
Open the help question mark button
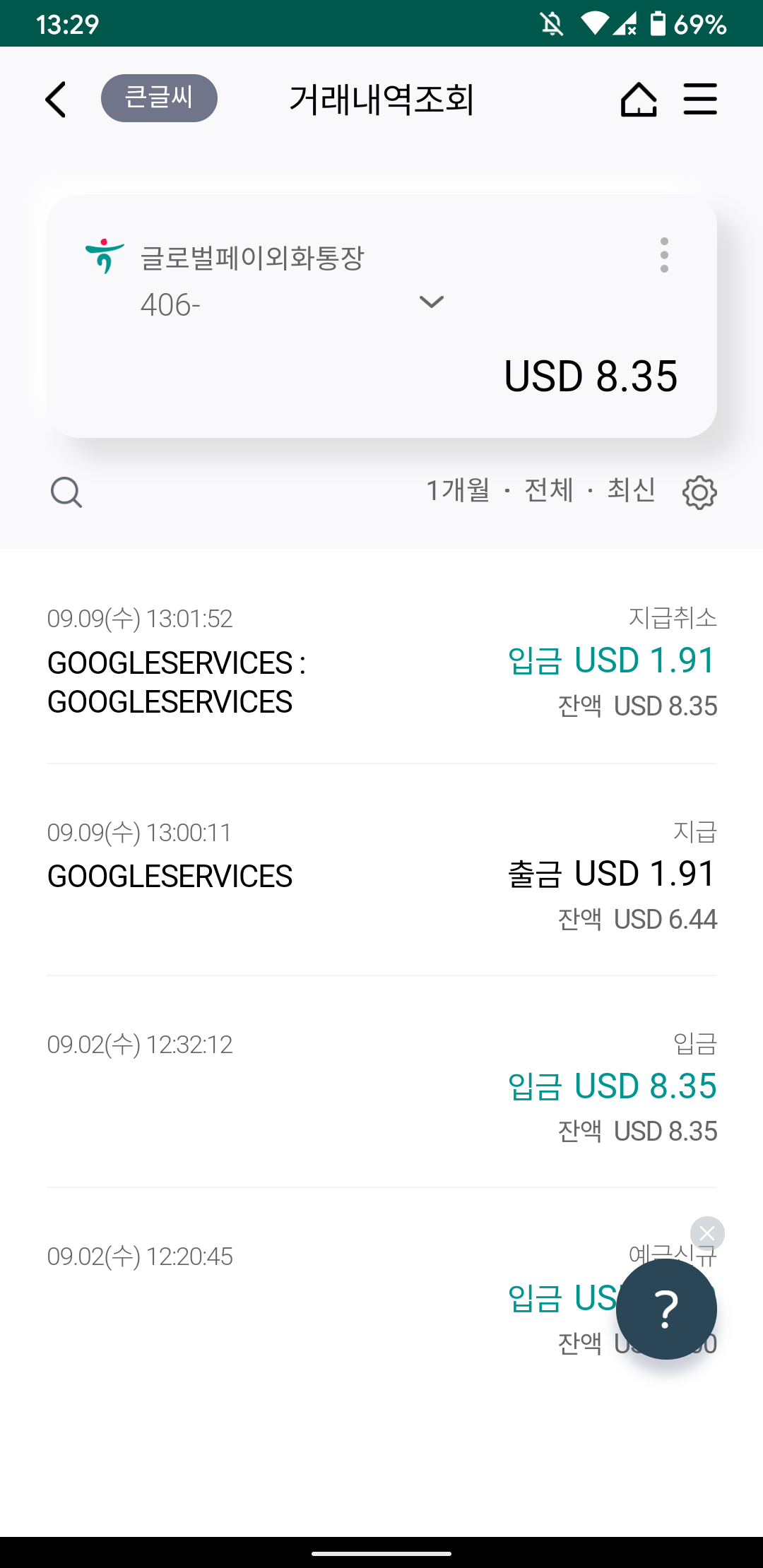(666, 1309)
